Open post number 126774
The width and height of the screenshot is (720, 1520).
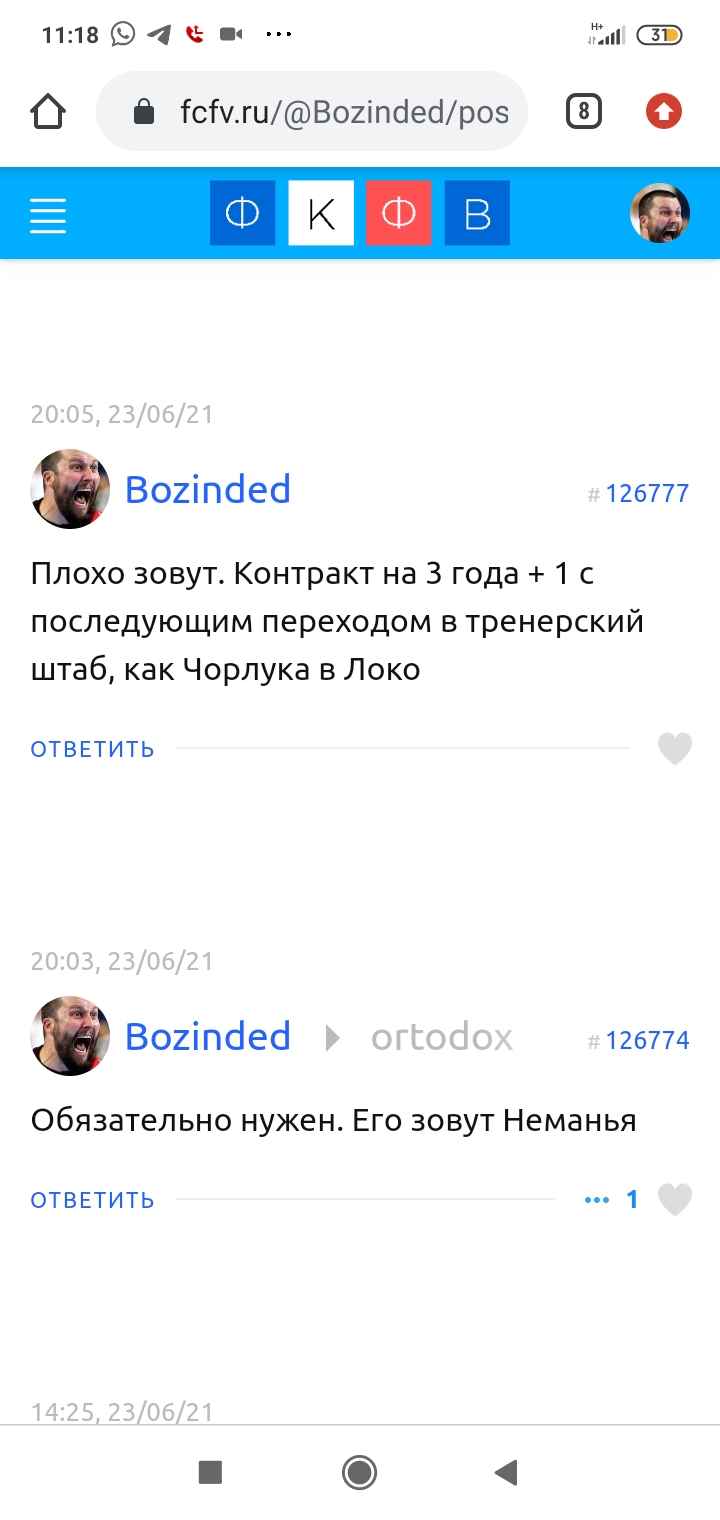(646, 1040)
